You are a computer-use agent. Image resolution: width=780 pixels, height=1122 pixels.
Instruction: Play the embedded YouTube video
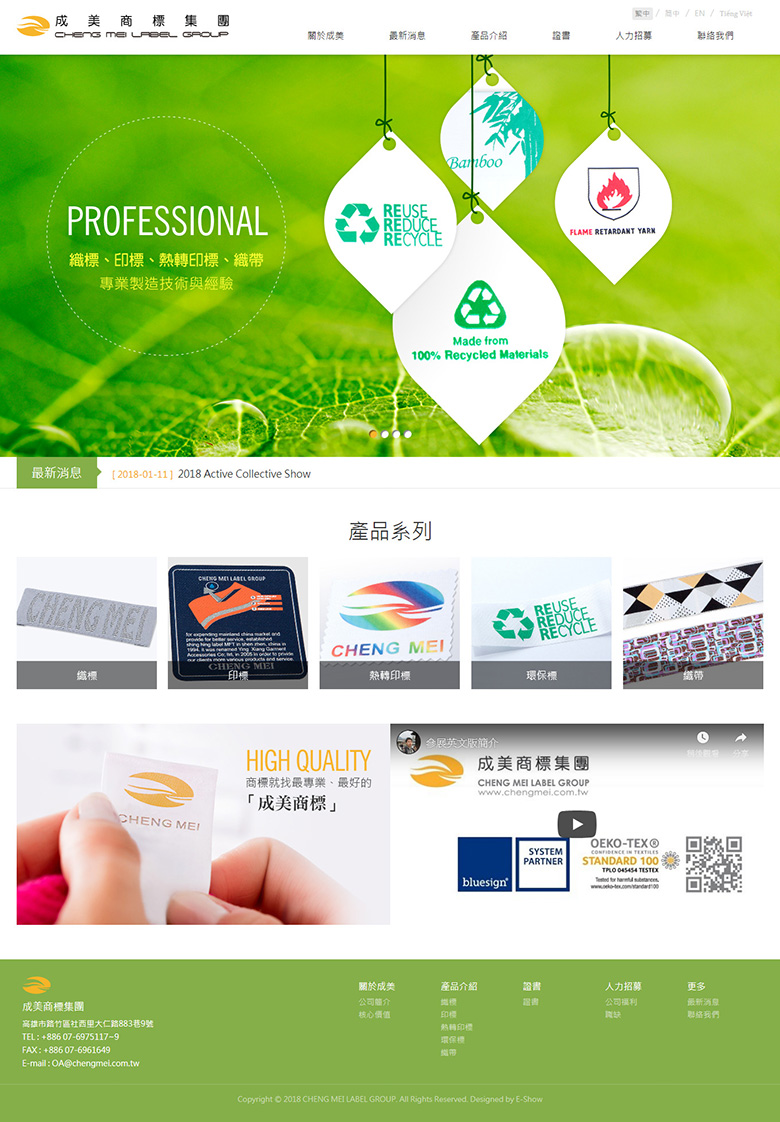click(577, 824)
